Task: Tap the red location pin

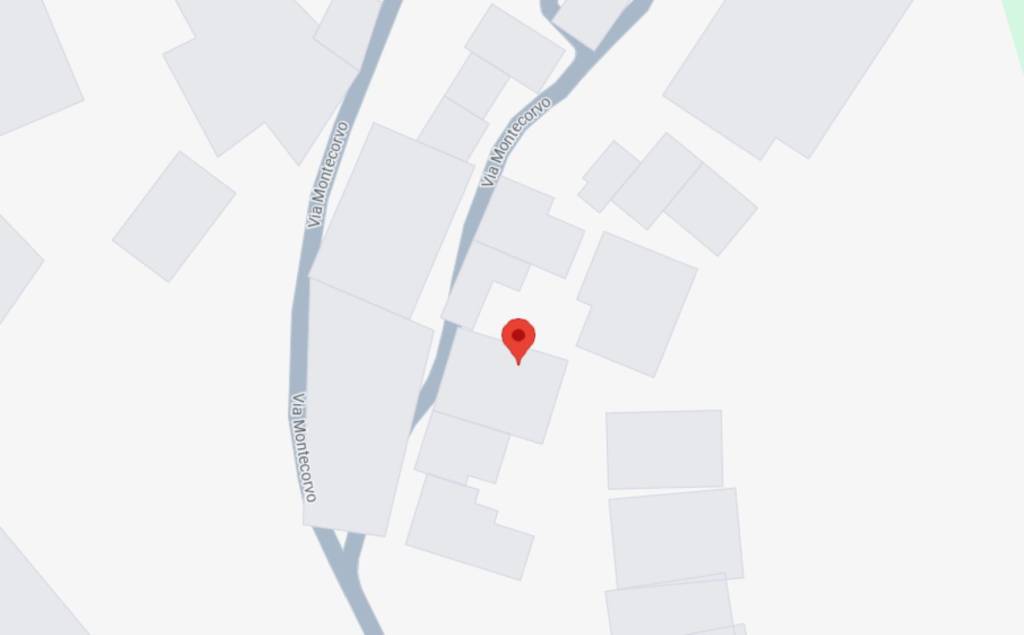Action: point(518,338)
